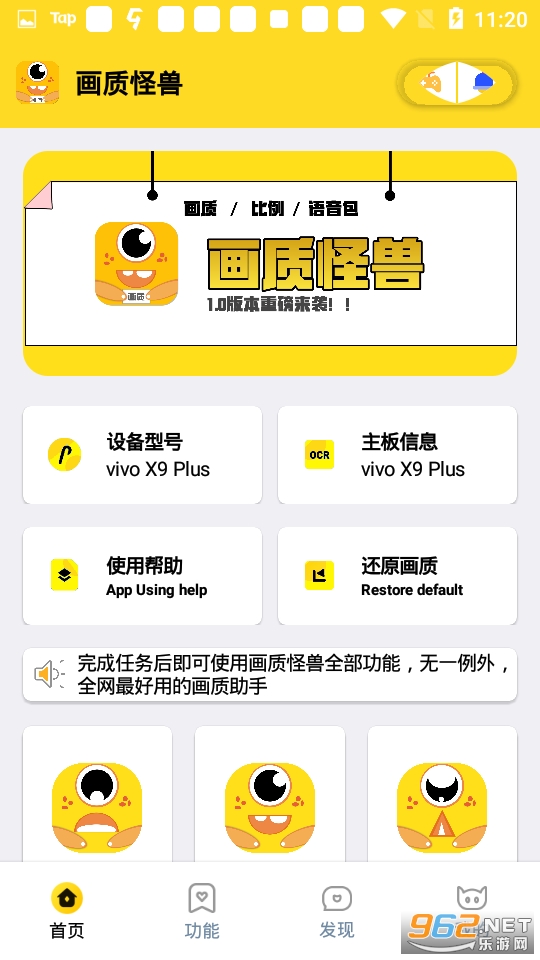Image resolution: width=540 pixels, height=960 pixels.
Task: Tap the game controller icon in header
Action: (431, 83)
